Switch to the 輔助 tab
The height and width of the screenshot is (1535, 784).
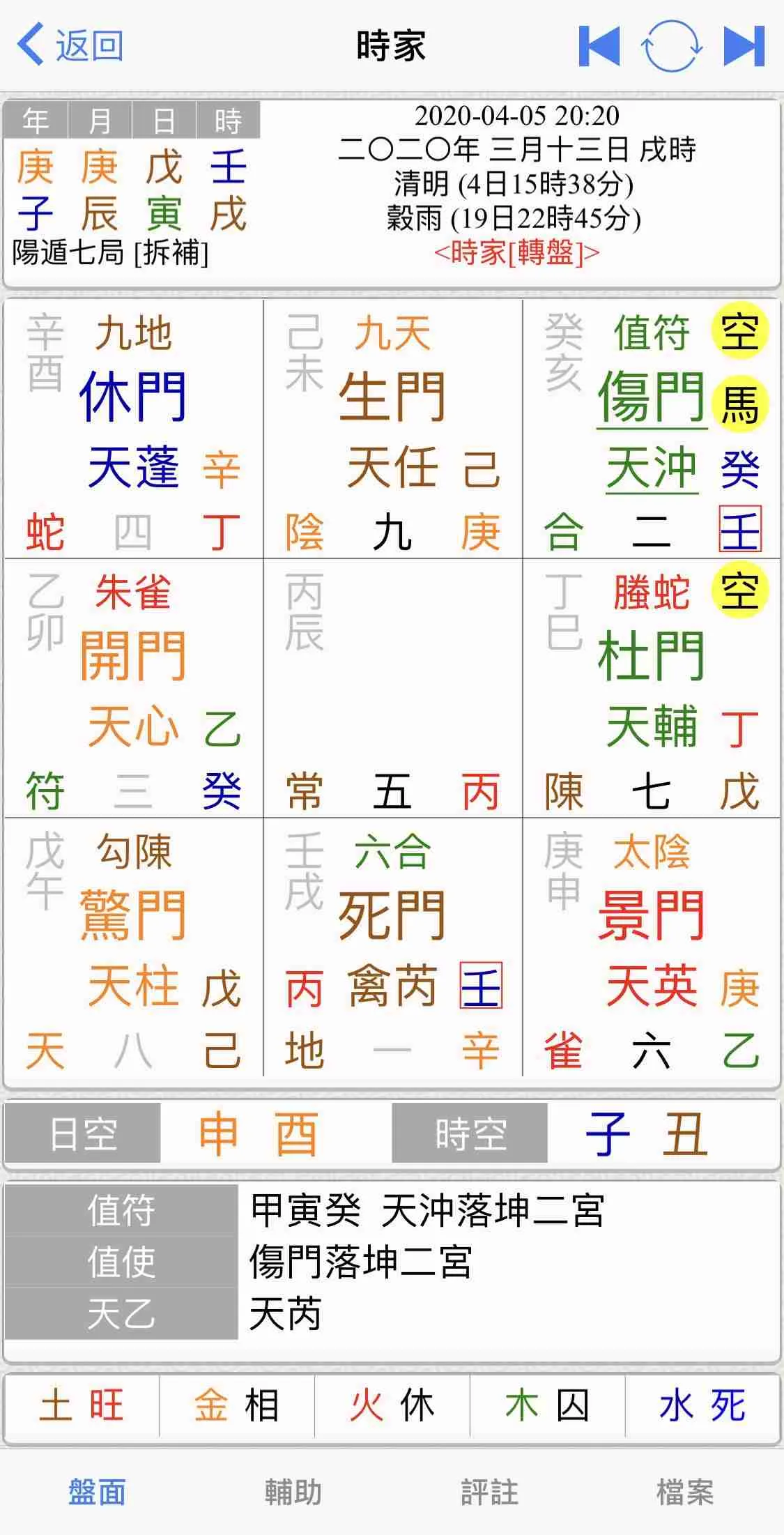click(293, 1492)
